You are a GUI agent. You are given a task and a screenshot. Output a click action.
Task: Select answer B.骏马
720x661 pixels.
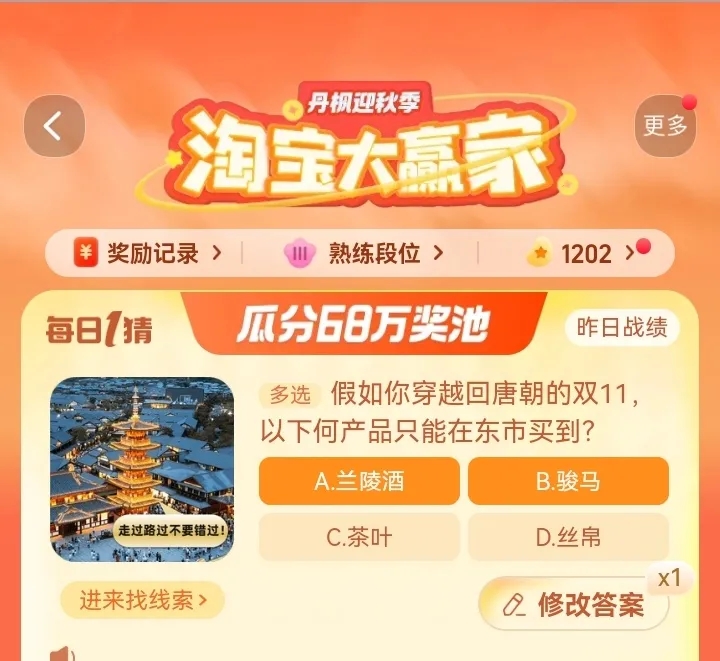point(568,481)
